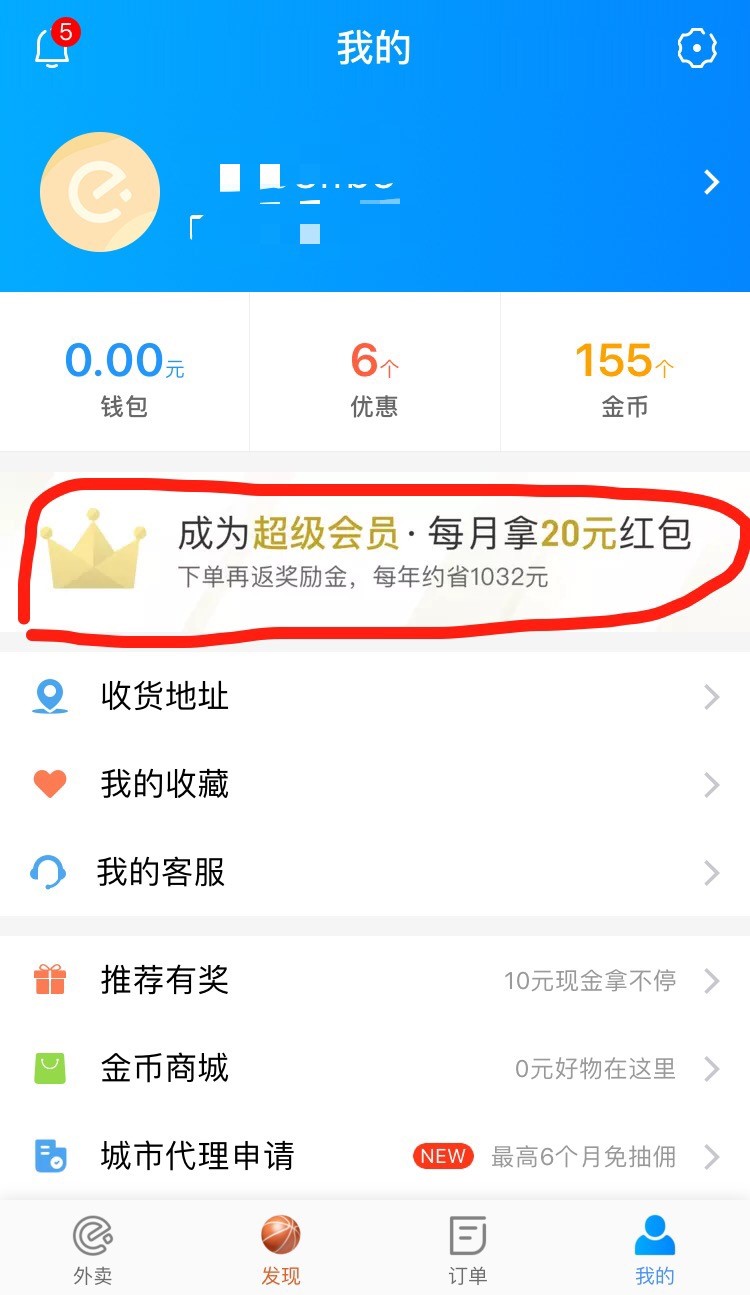
Task: Click the shopping bag icon beside 金币商城
Action: [x=50, y=1069]
